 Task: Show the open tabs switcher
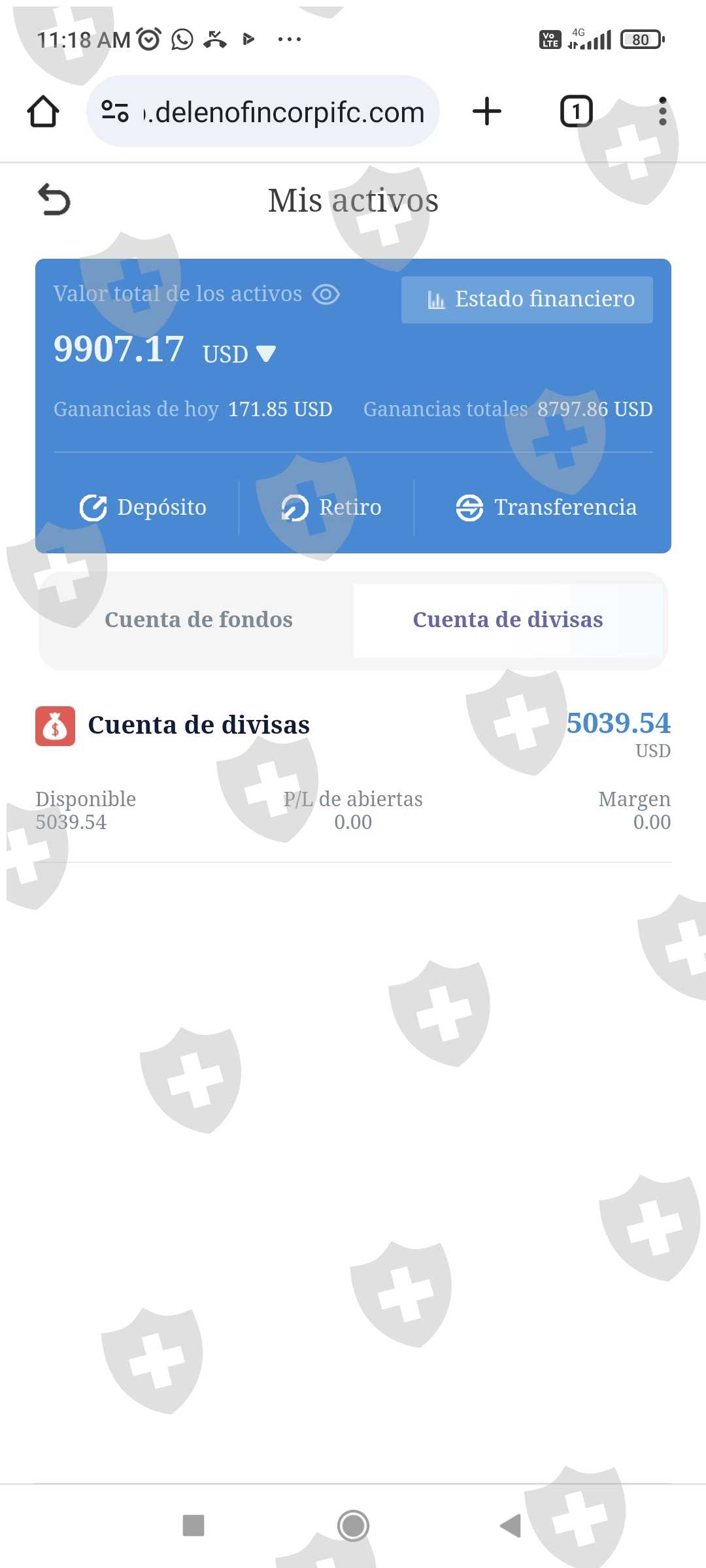576,112
